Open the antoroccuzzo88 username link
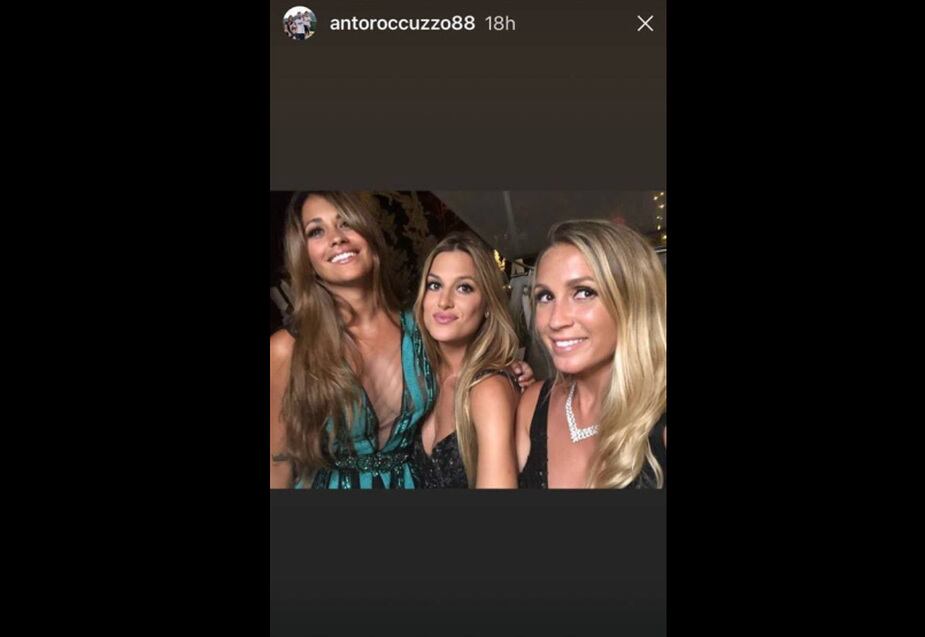 tap(402, 23)
